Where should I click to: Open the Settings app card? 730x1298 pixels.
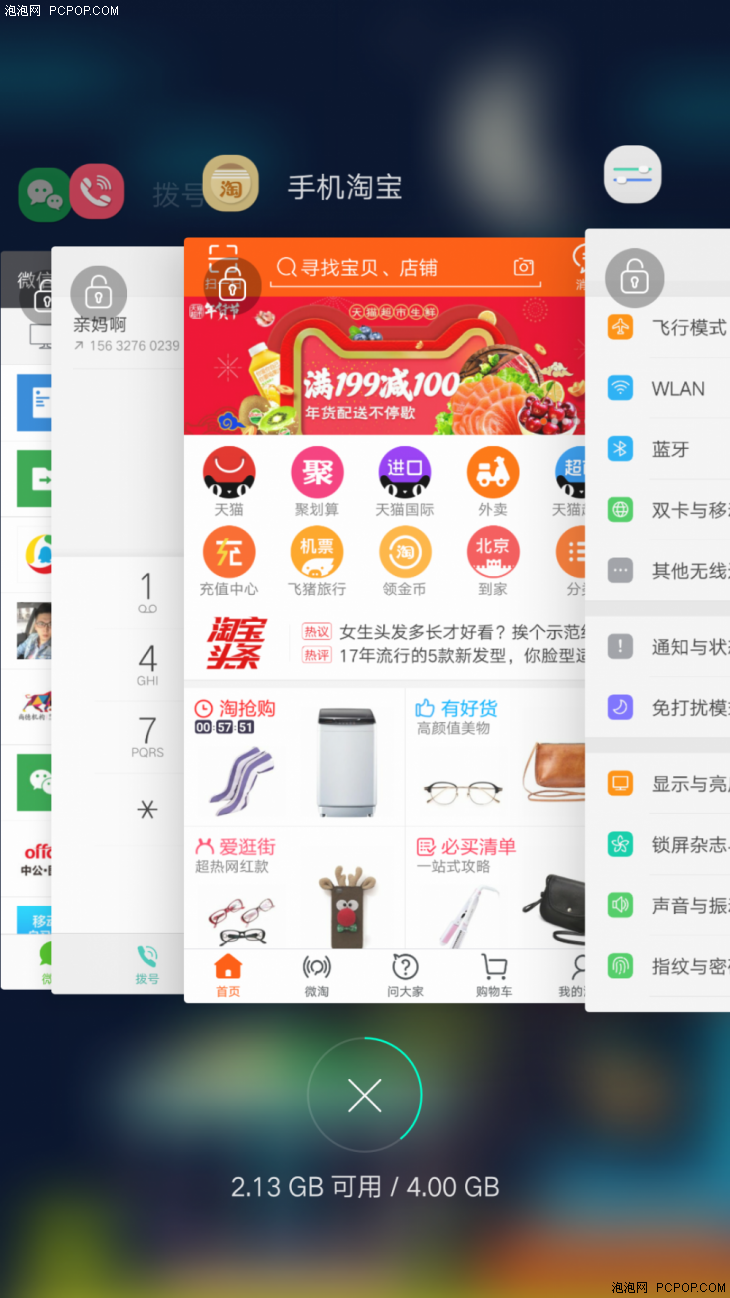[x=660, y=640]
